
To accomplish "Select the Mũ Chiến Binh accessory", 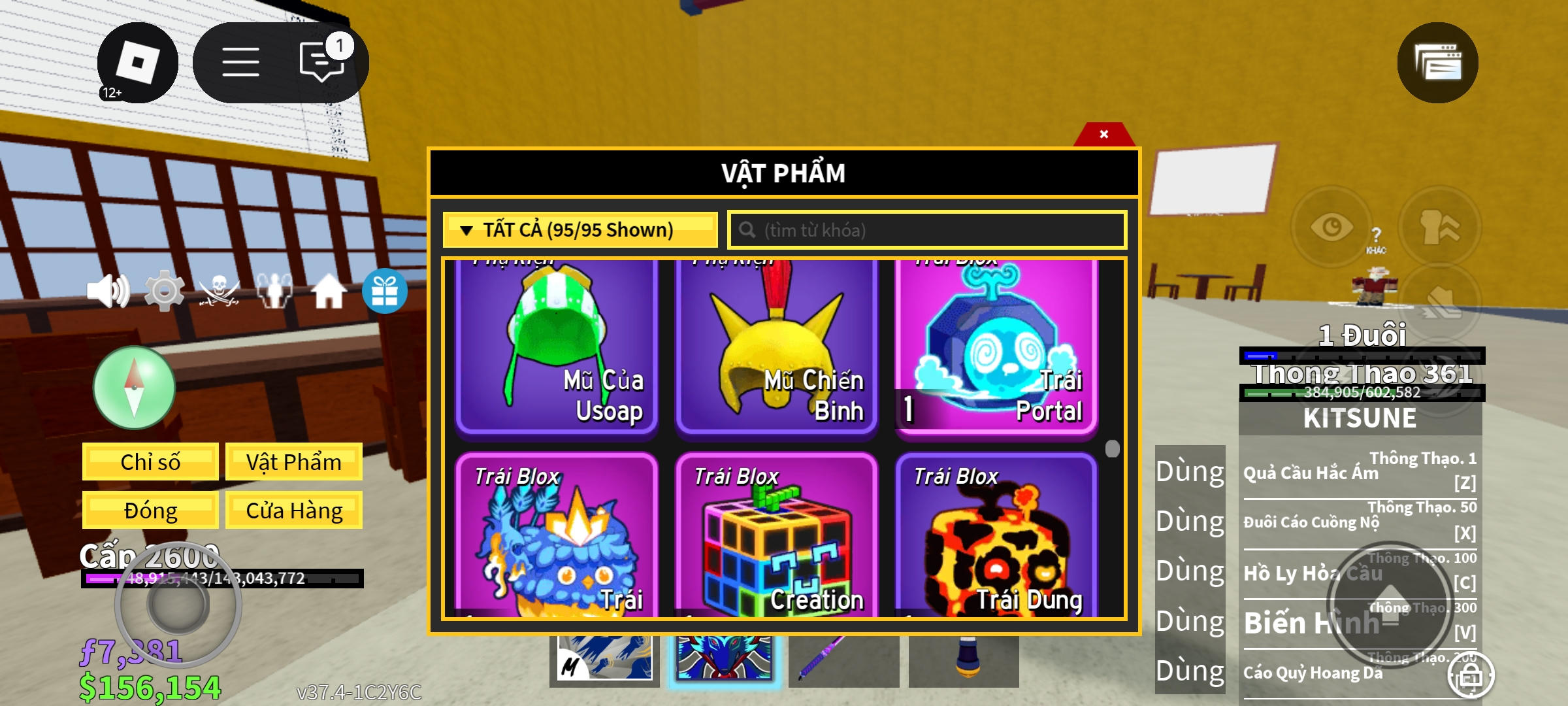I will tap(776, 346).
